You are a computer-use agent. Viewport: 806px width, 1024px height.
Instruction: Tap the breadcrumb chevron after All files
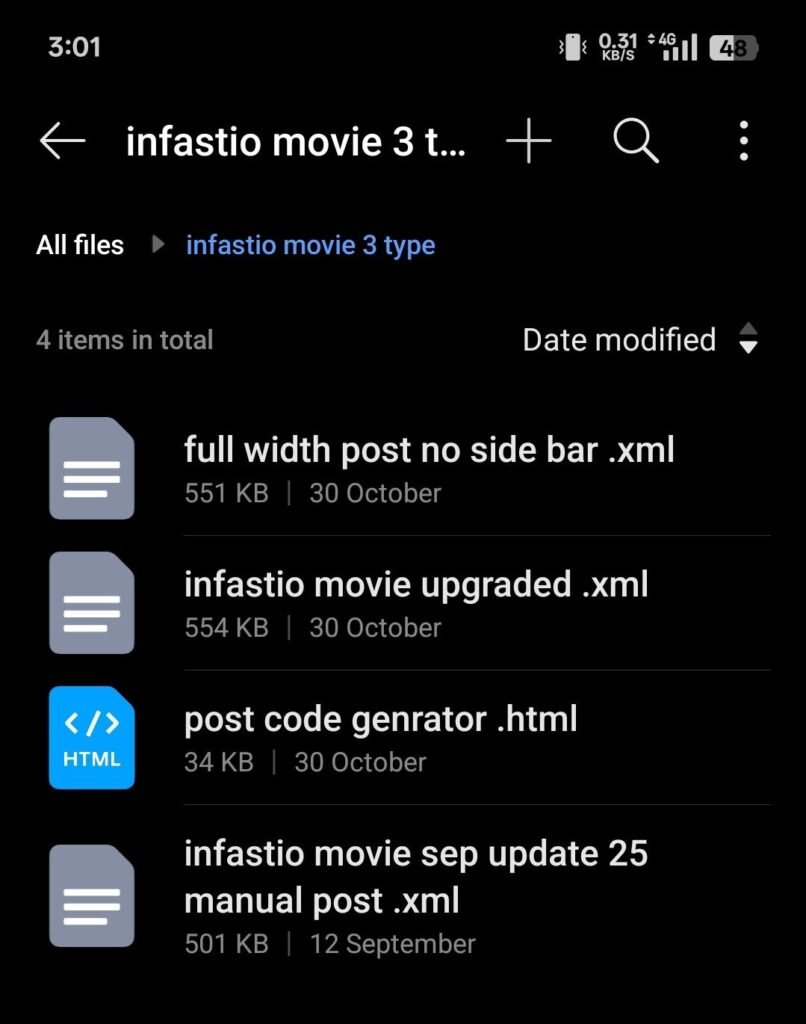156,244
